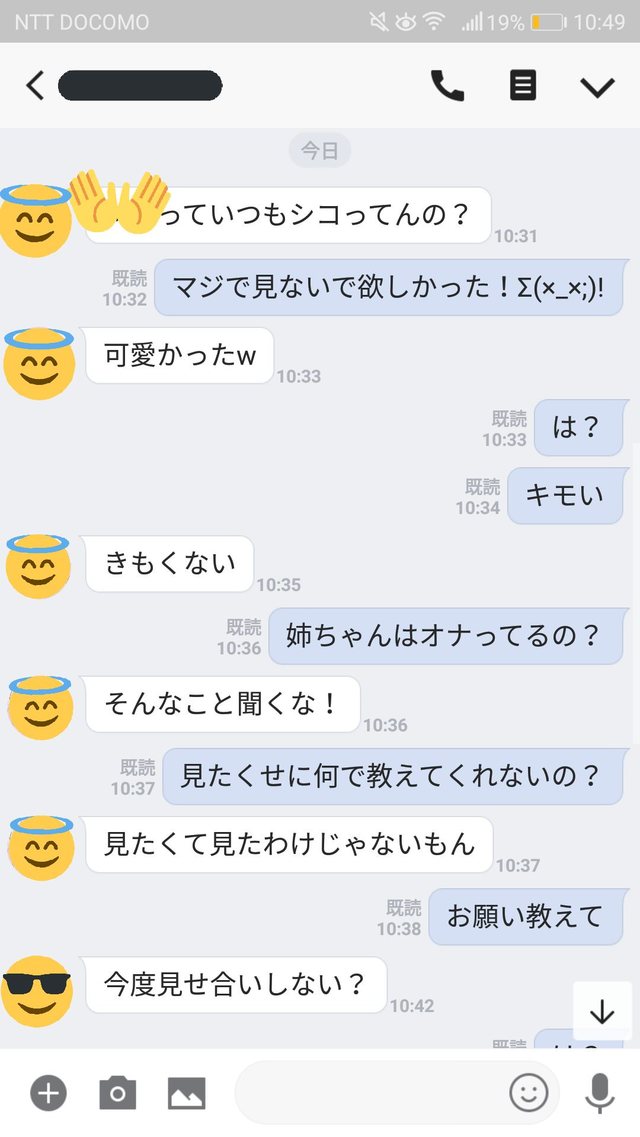Start a voice call

(x=447, y=86)
